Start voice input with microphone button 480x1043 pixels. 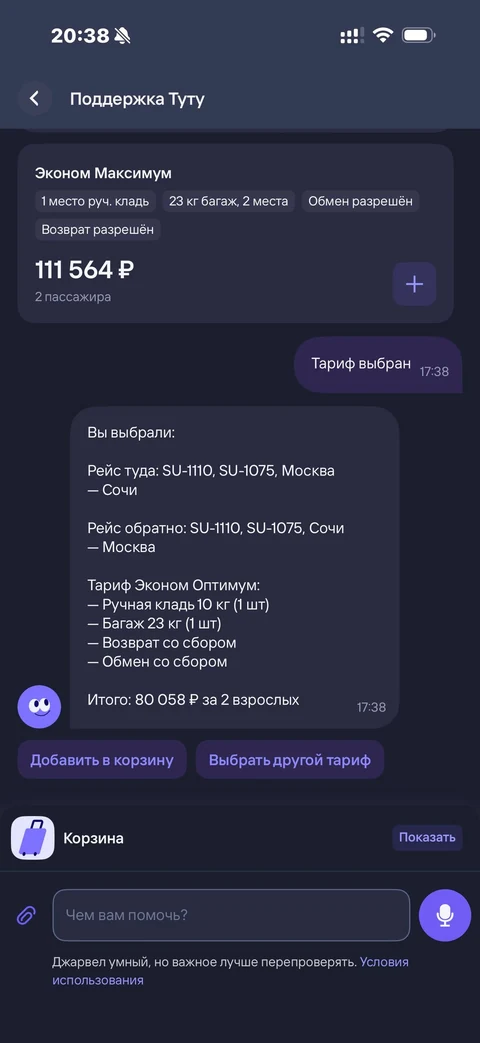pos(445,915)
